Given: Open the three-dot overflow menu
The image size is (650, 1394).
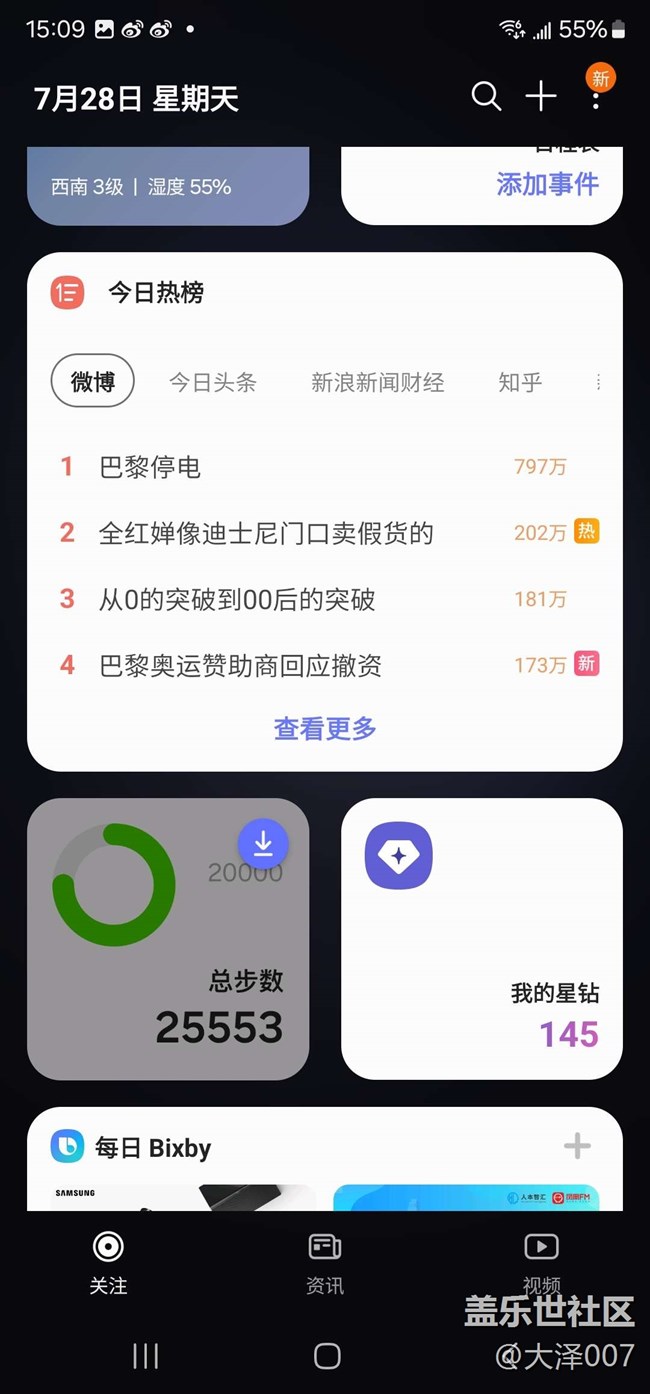Looking at the screenshot, I should pos(596,97).
